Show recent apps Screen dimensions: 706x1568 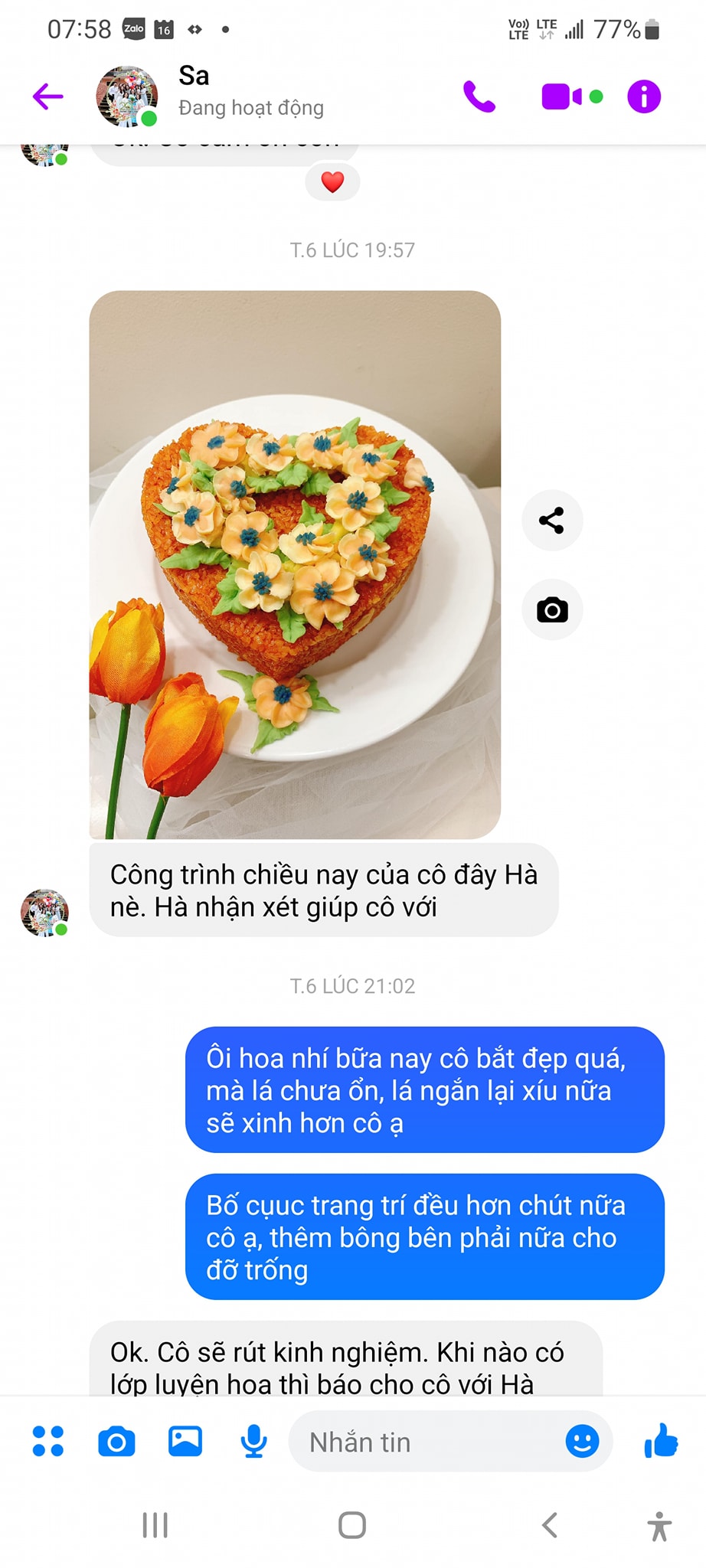155,1525
